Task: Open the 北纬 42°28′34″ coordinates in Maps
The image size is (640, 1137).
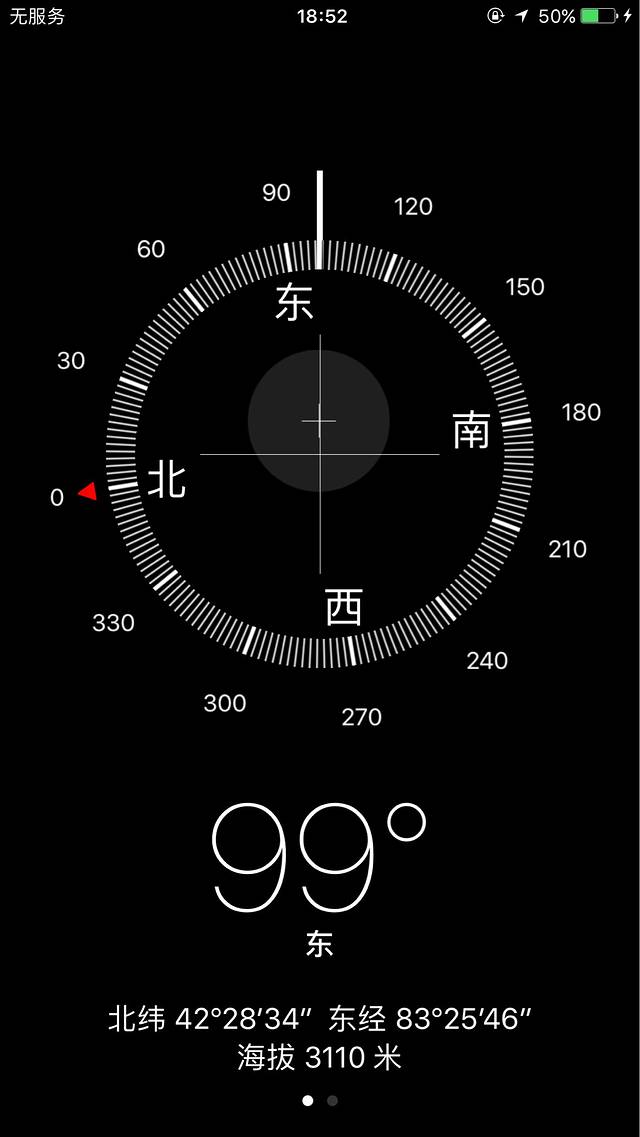Action: tap(319, 1020)
